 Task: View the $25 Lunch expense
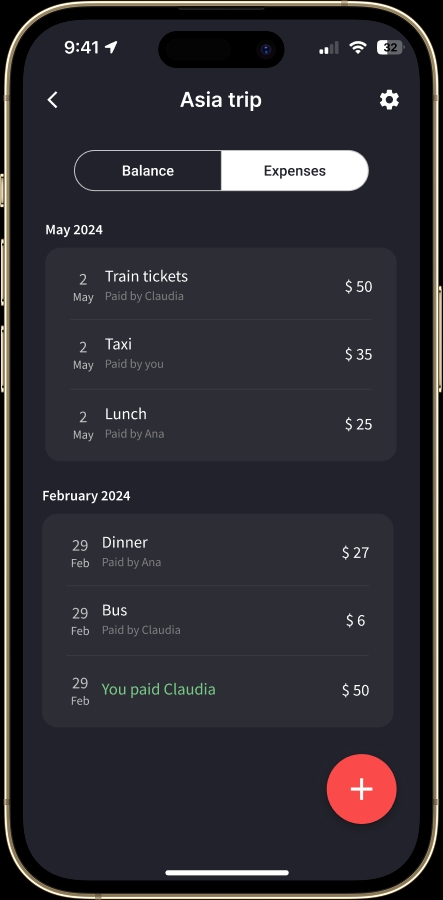click(x=221, y=424)
